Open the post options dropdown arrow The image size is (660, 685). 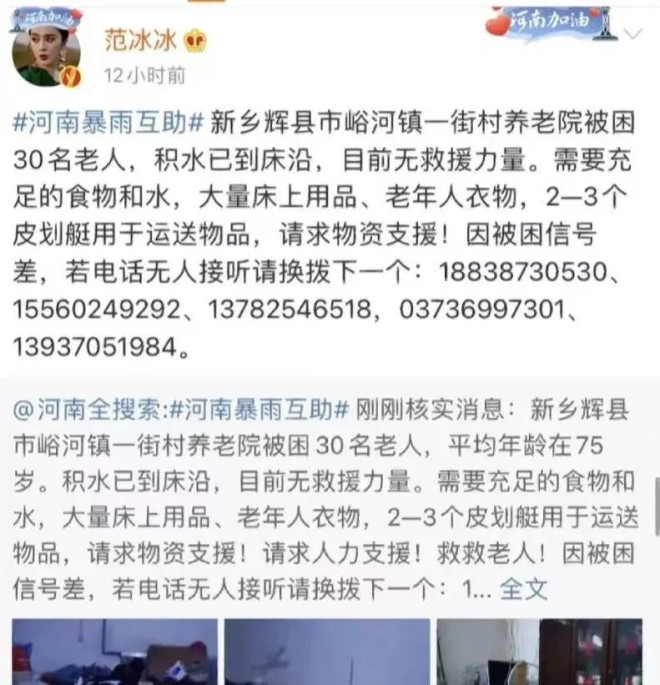click(x=633, y=34)
